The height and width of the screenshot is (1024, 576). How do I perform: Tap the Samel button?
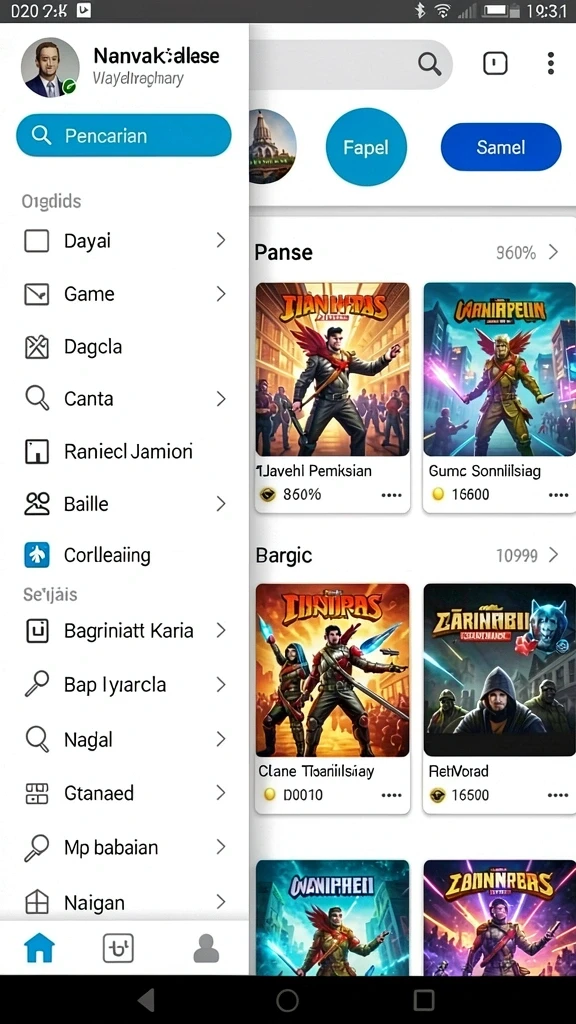point(501,147)
